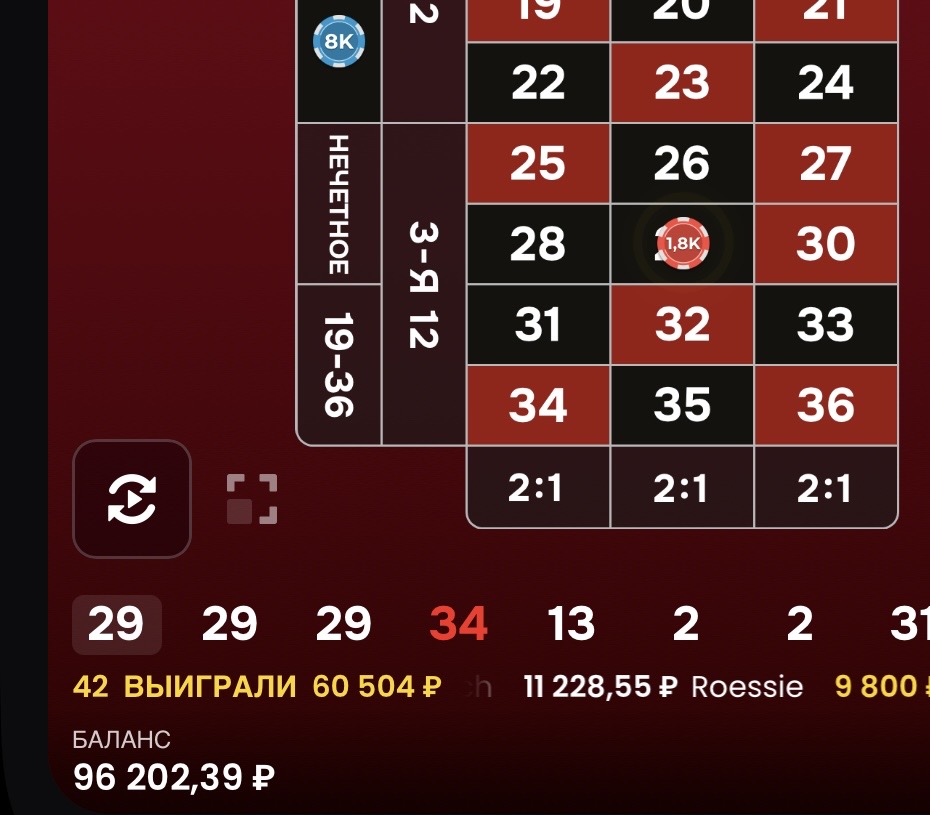Bet on НЕЧЕТНОЕ (odd) field

coord(339,204)
